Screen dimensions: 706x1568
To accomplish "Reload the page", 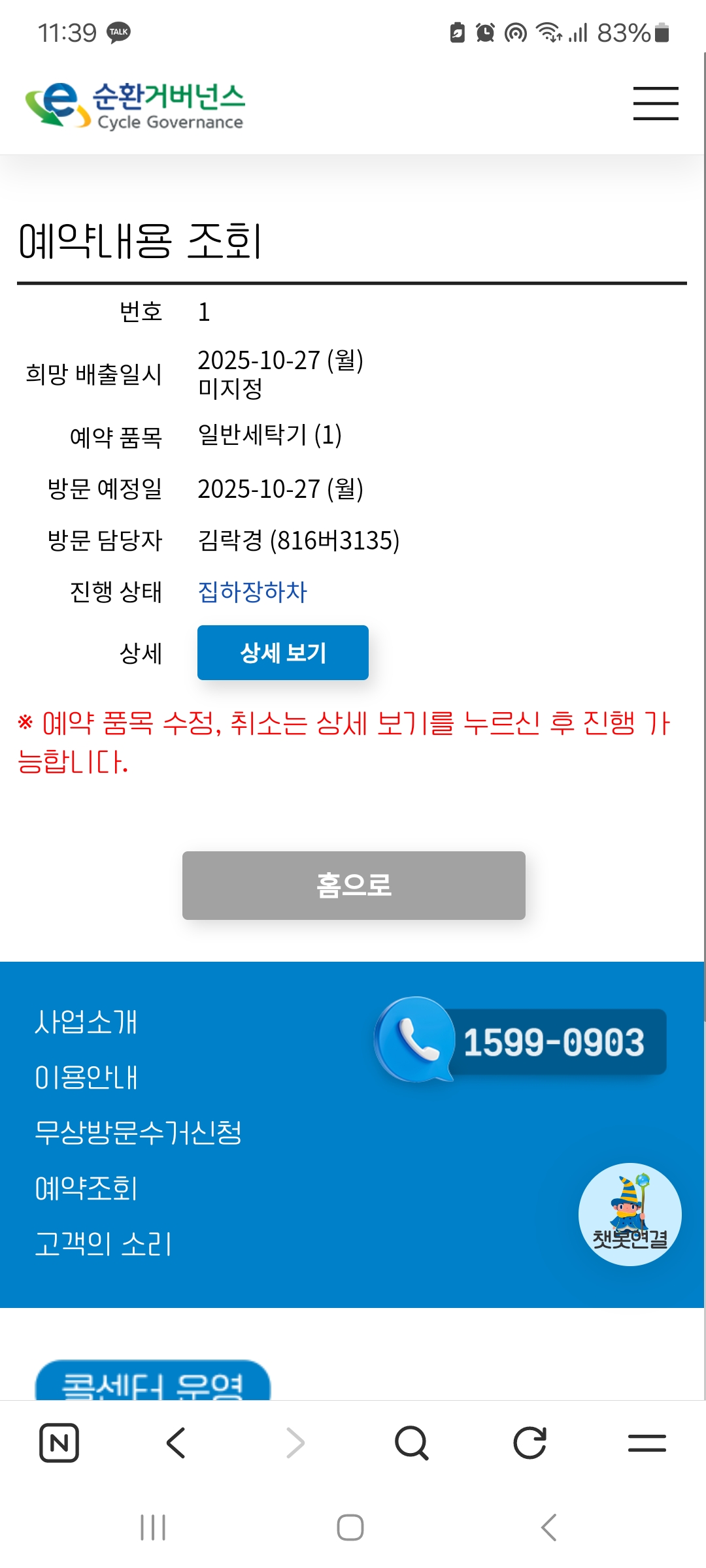I will coord(529,1443).
